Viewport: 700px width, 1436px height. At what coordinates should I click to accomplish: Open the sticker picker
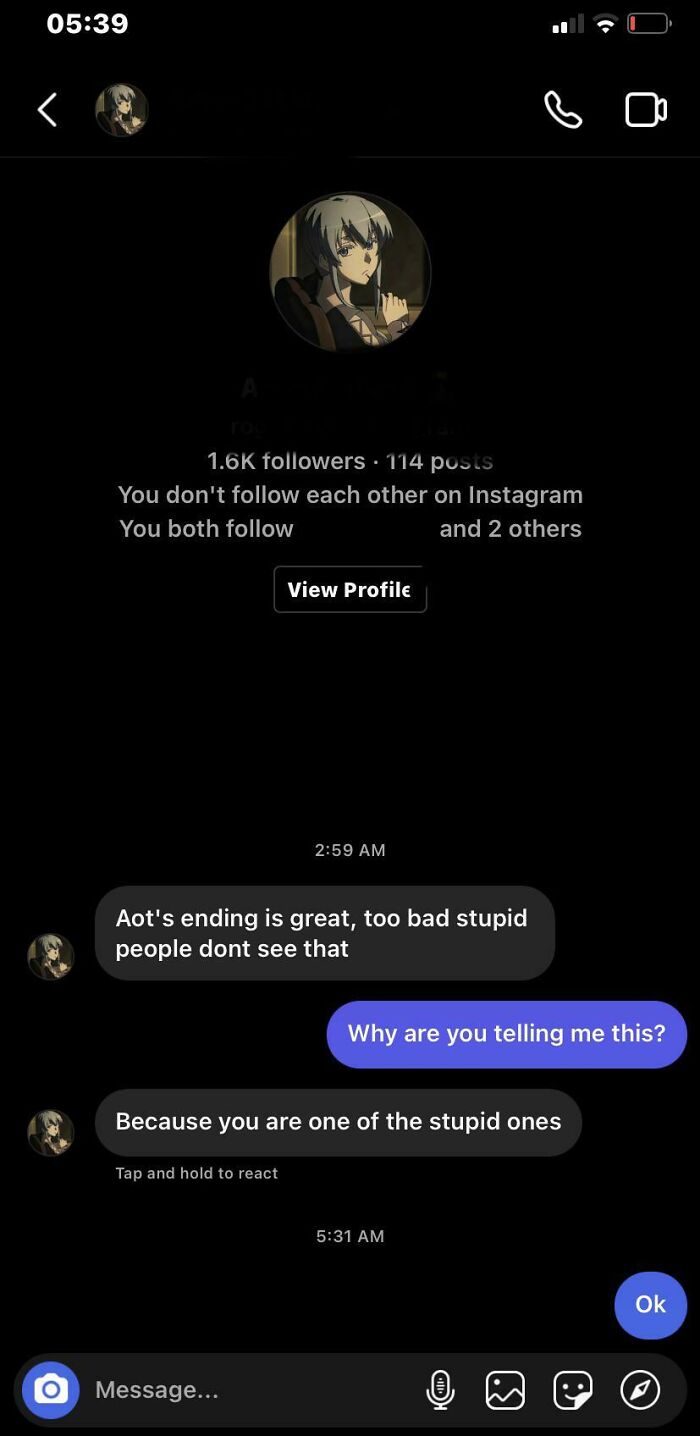(x=573, y=1390)
